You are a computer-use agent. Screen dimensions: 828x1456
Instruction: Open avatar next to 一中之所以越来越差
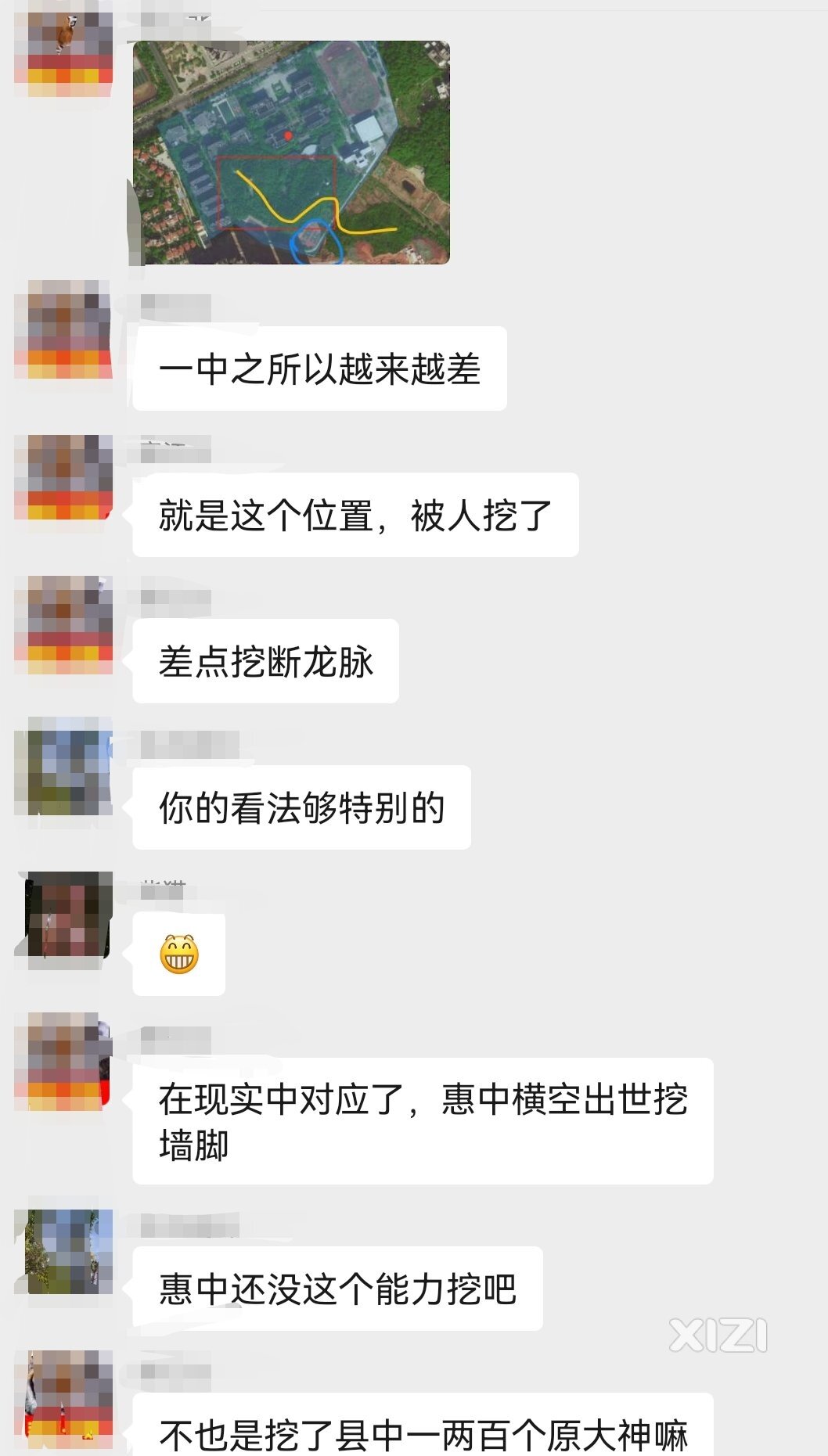(x=64, y=329)
